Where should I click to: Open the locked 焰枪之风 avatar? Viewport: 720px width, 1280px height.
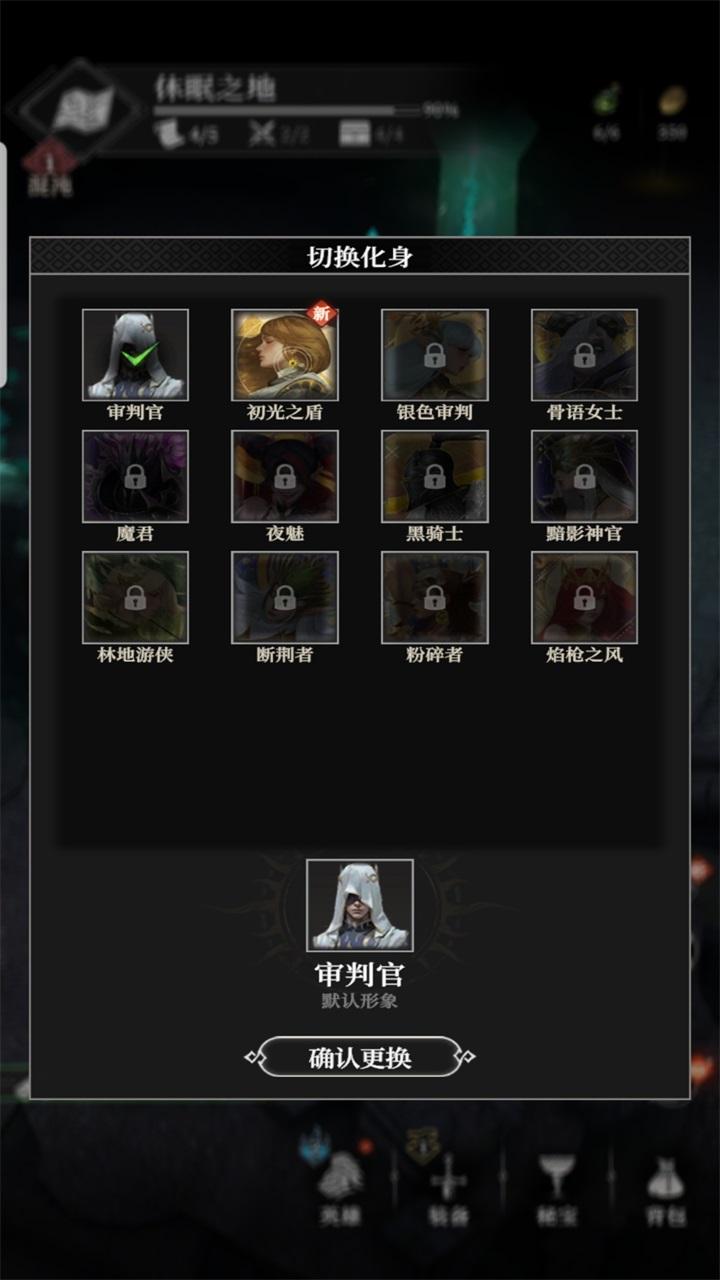(x=585, y=597)
